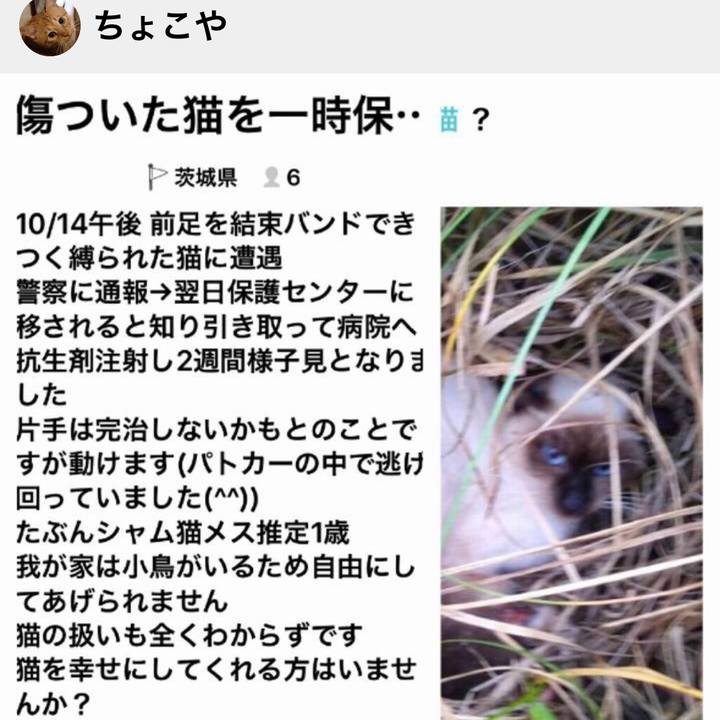
Task: Open the 猫 category link
Action: pos(449,121)
